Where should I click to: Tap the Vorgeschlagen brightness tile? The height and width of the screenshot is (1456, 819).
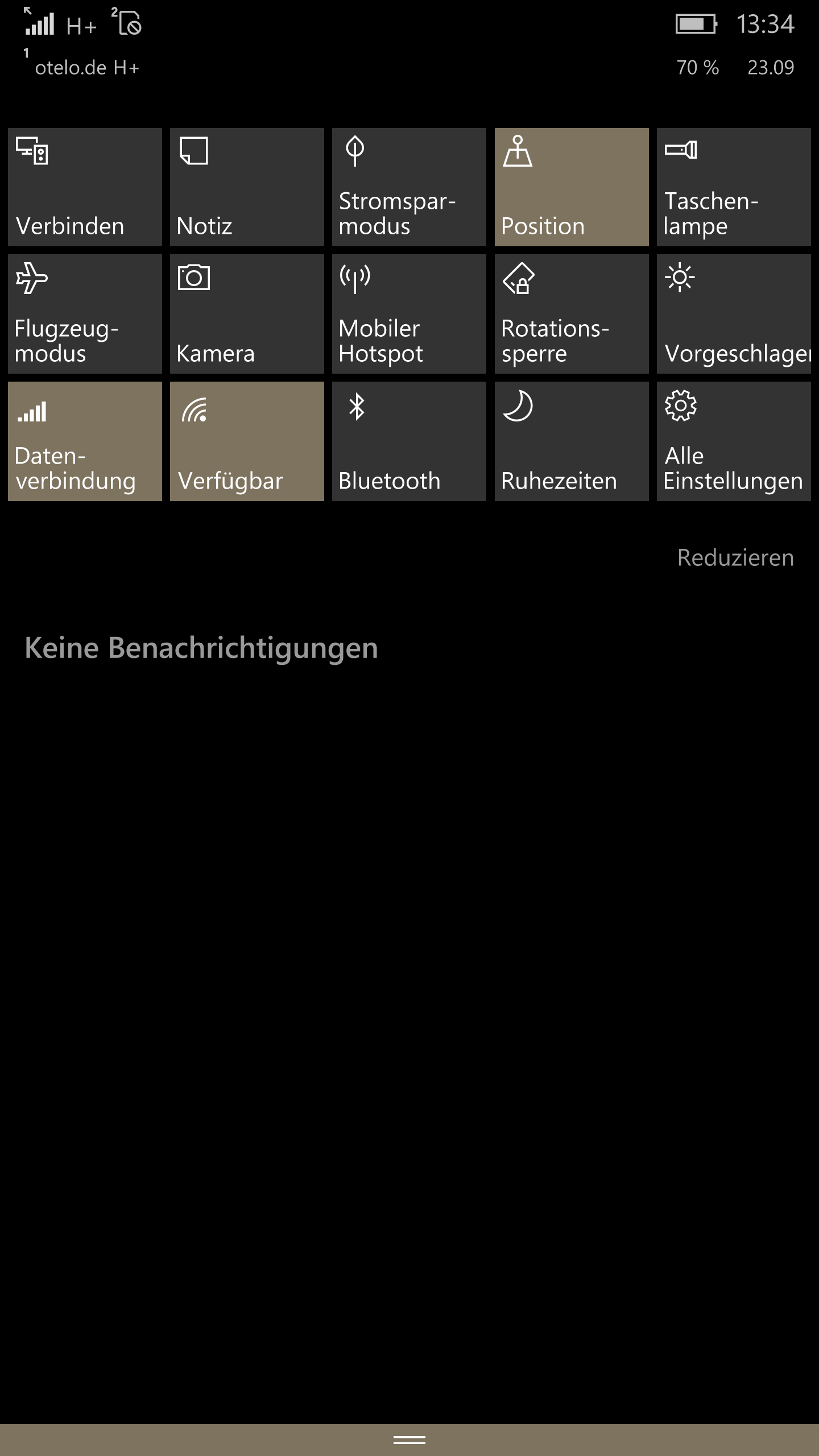(734, 314)
